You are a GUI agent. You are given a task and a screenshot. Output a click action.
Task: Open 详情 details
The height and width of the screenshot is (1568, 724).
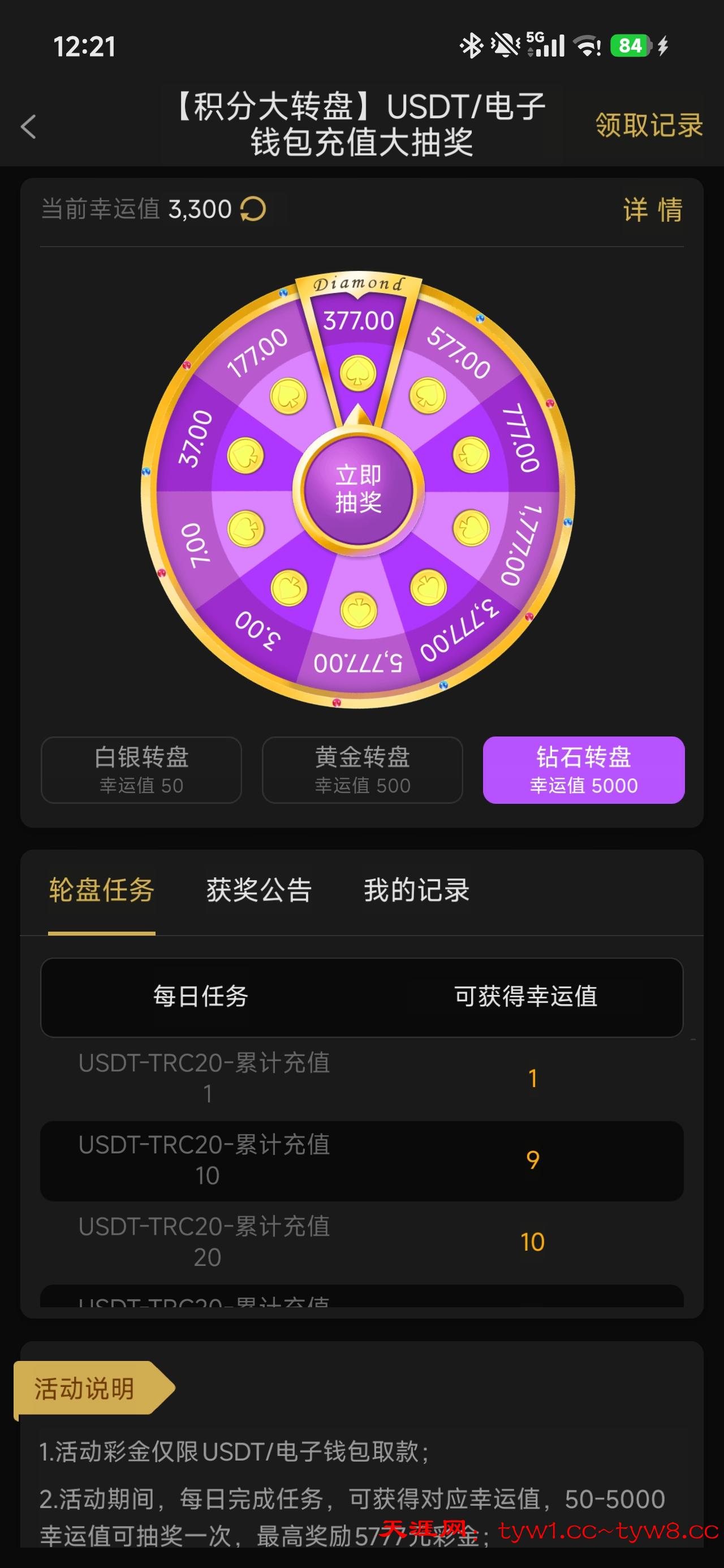coord(652,210)
